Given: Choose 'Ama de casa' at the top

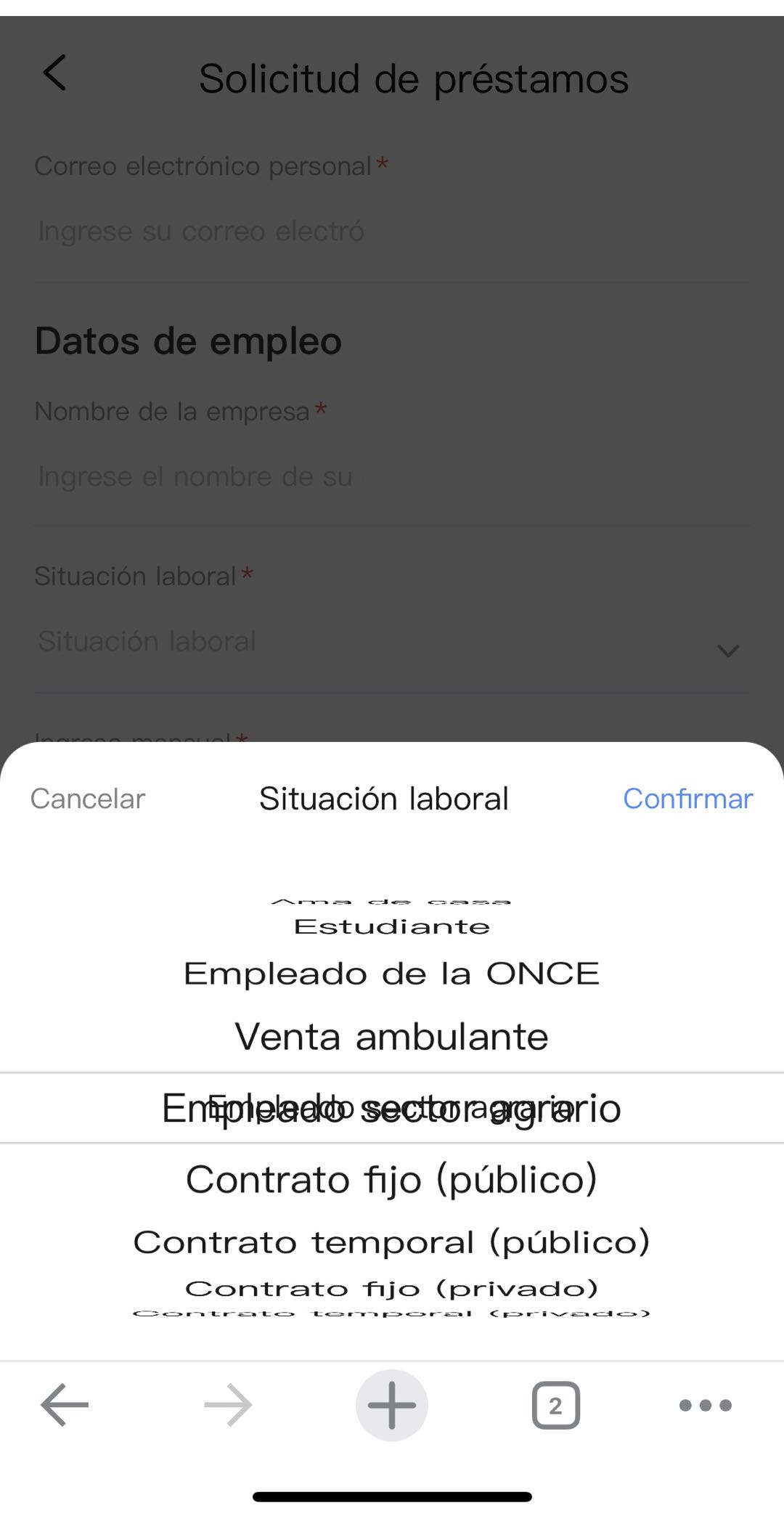Looking at the screenshot, I should coord(391,900).
